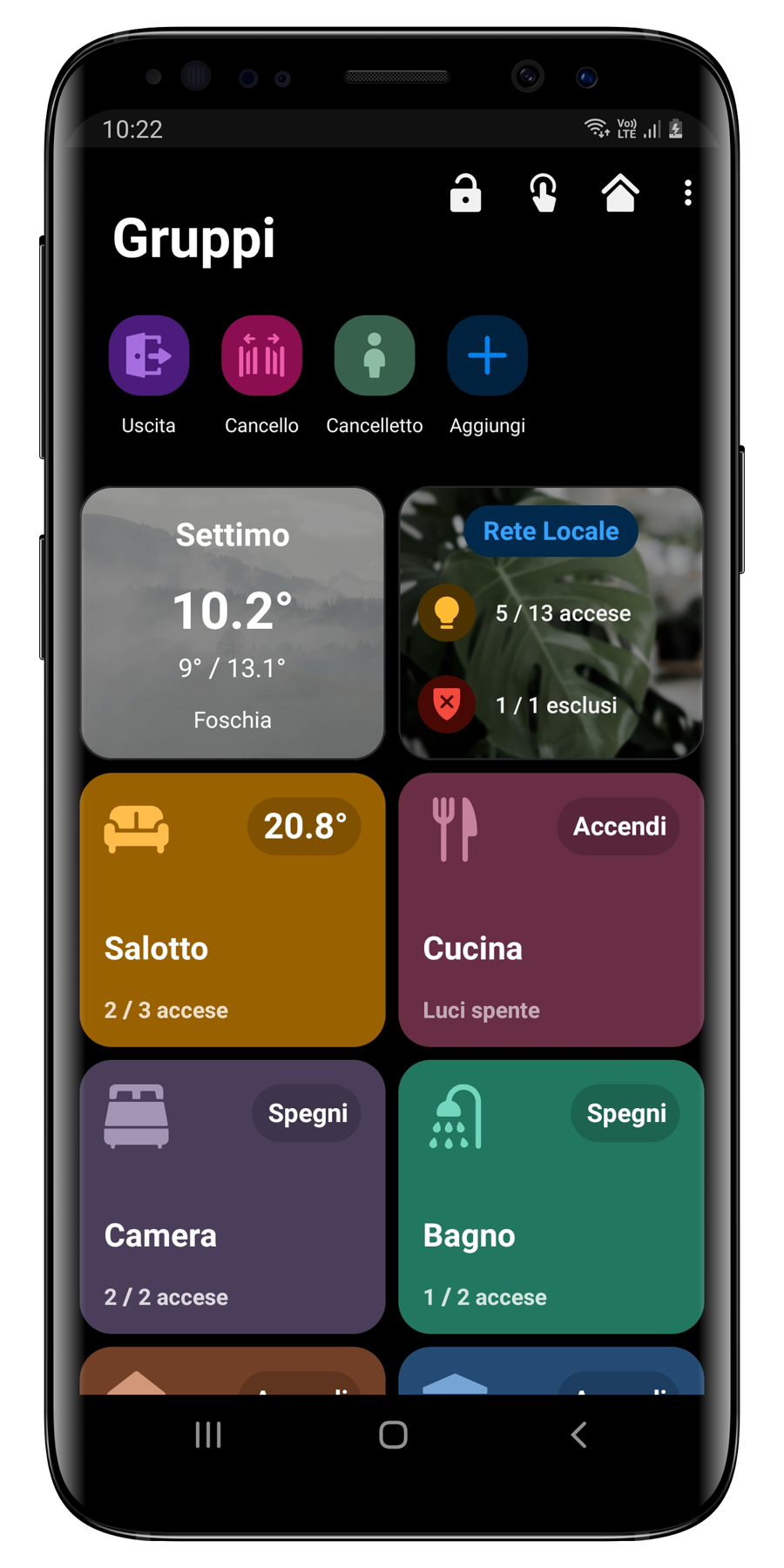Run the Uscita shortcut
Viewport: 784px width, 1568px height.
point(149,356)
